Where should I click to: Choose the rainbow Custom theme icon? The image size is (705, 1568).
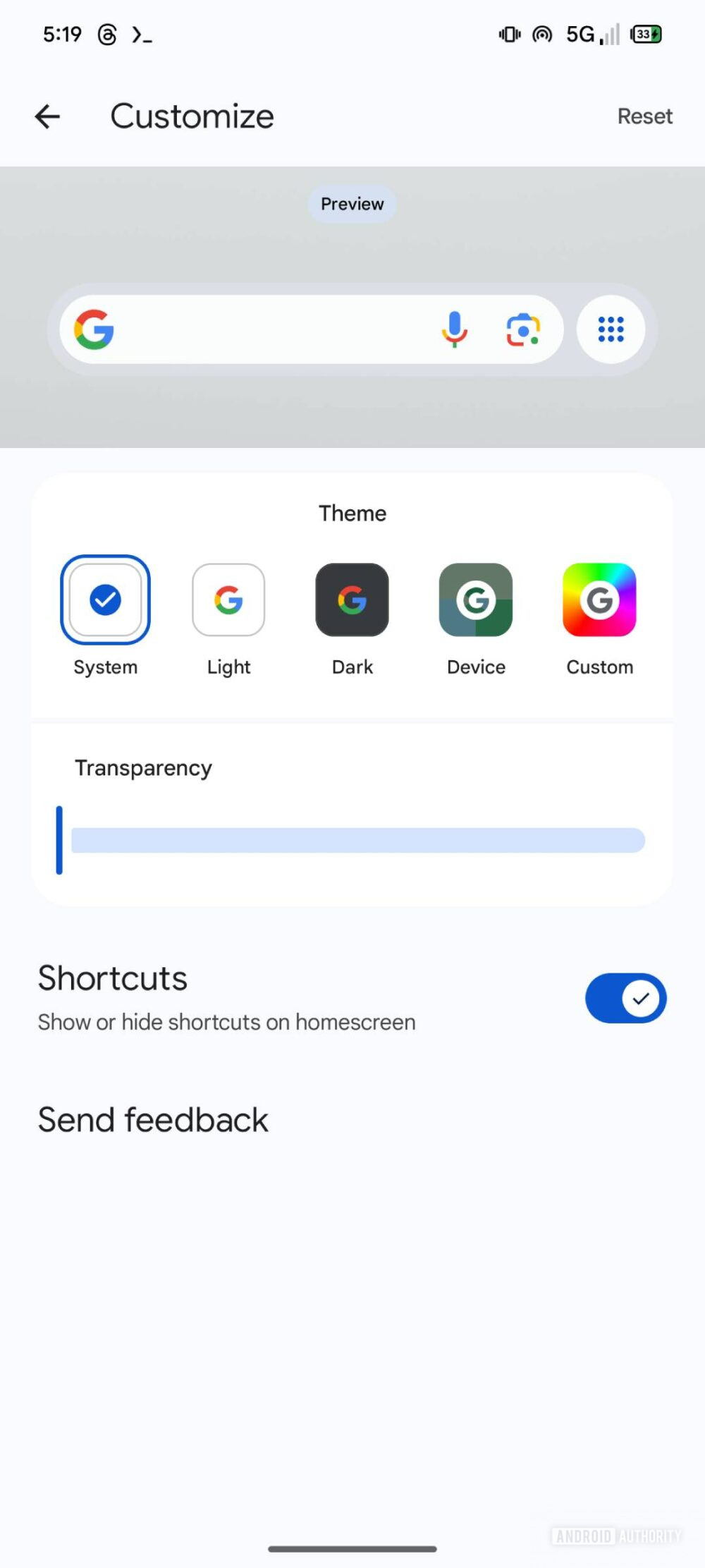(599, 600)
